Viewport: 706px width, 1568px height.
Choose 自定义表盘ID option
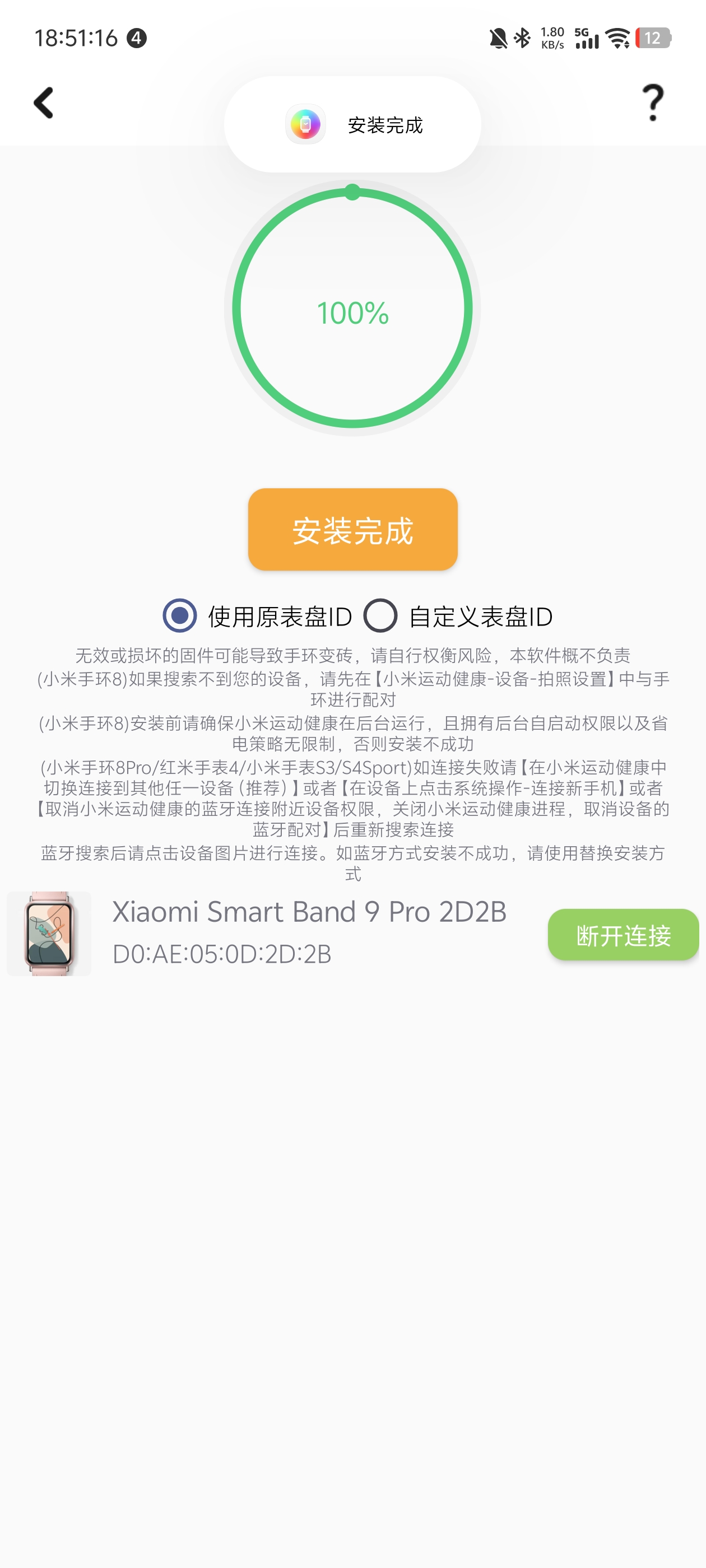[x=380, y=615]
